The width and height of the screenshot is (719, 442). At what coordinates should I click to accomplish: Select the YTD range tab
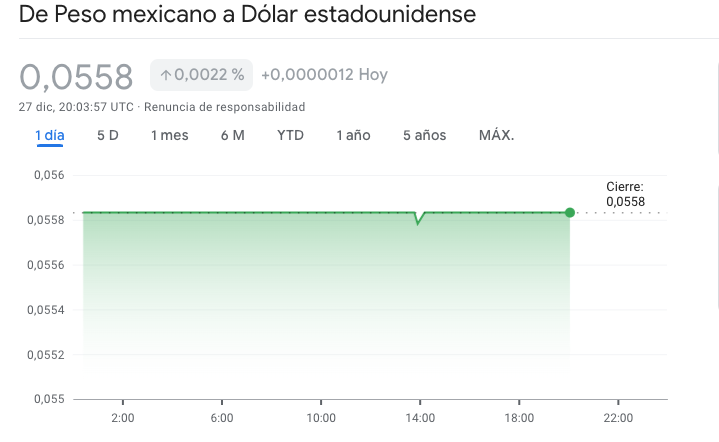(290, 136)
